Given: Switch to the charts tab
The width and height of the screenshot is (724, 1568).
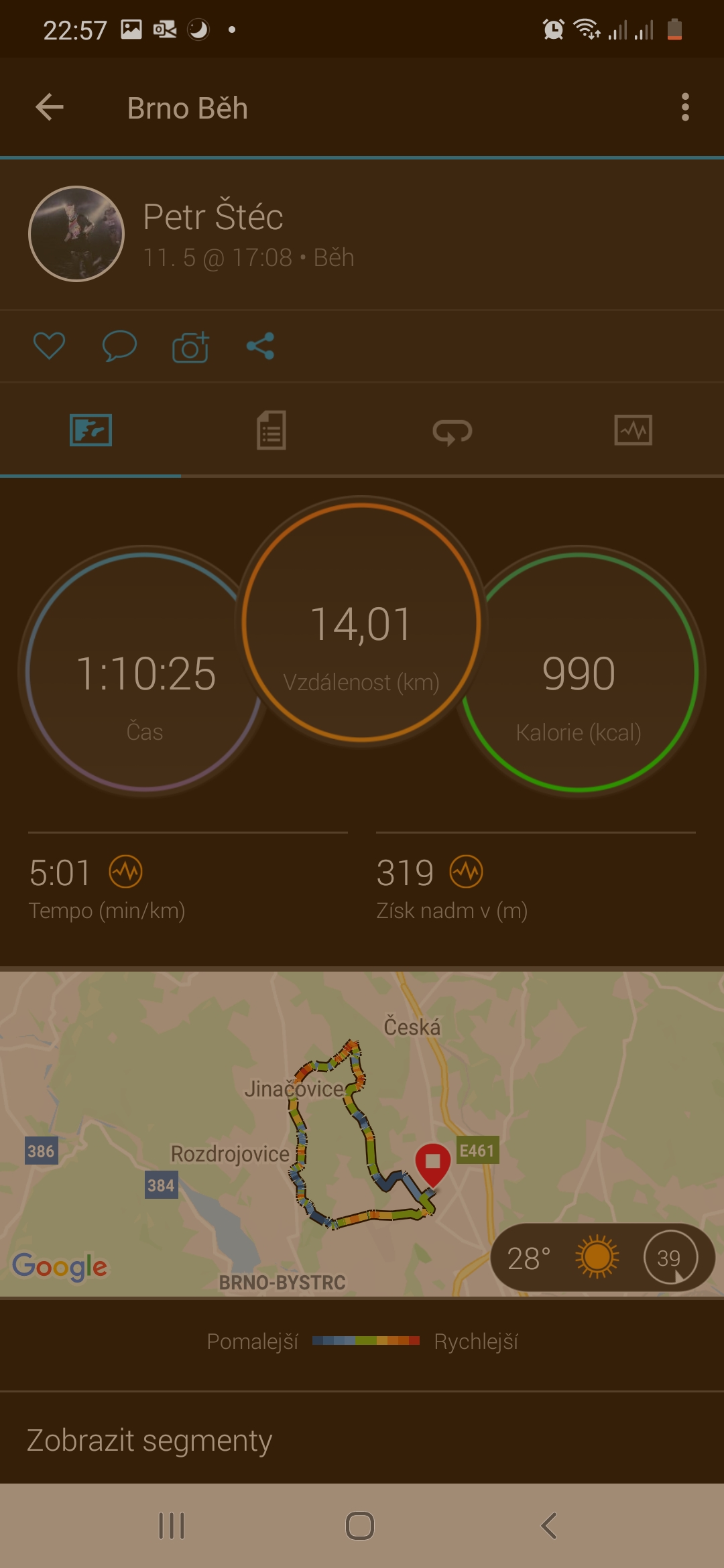Looking at the screenshot, I should click(x=633, y=430).
